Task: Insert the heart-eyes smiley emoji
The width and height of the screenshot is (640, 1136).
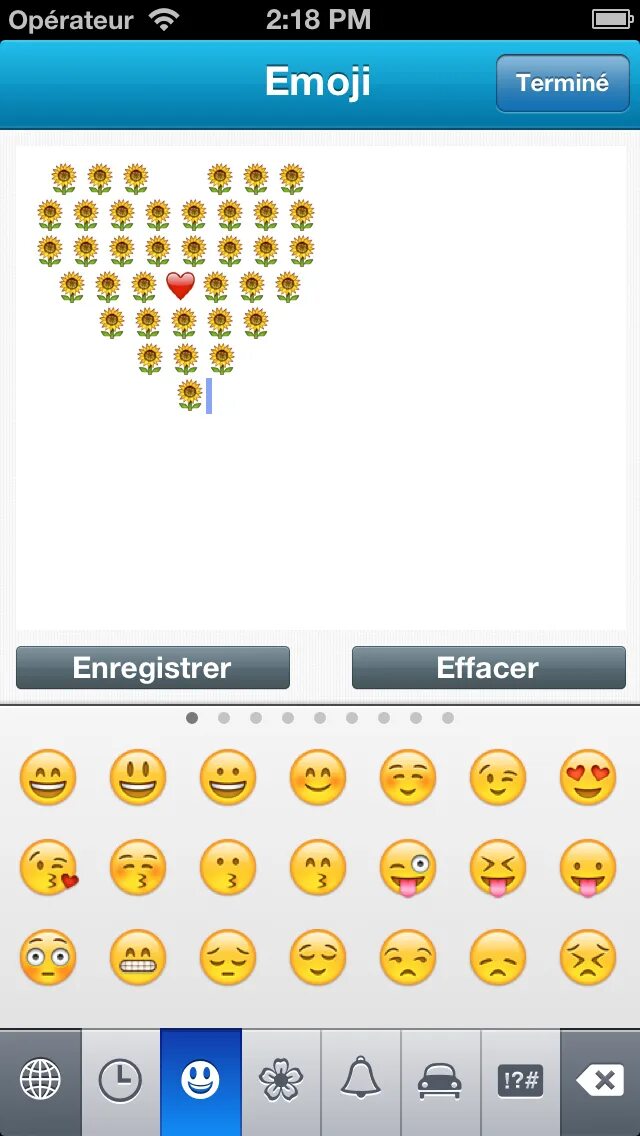Action: 588,778
